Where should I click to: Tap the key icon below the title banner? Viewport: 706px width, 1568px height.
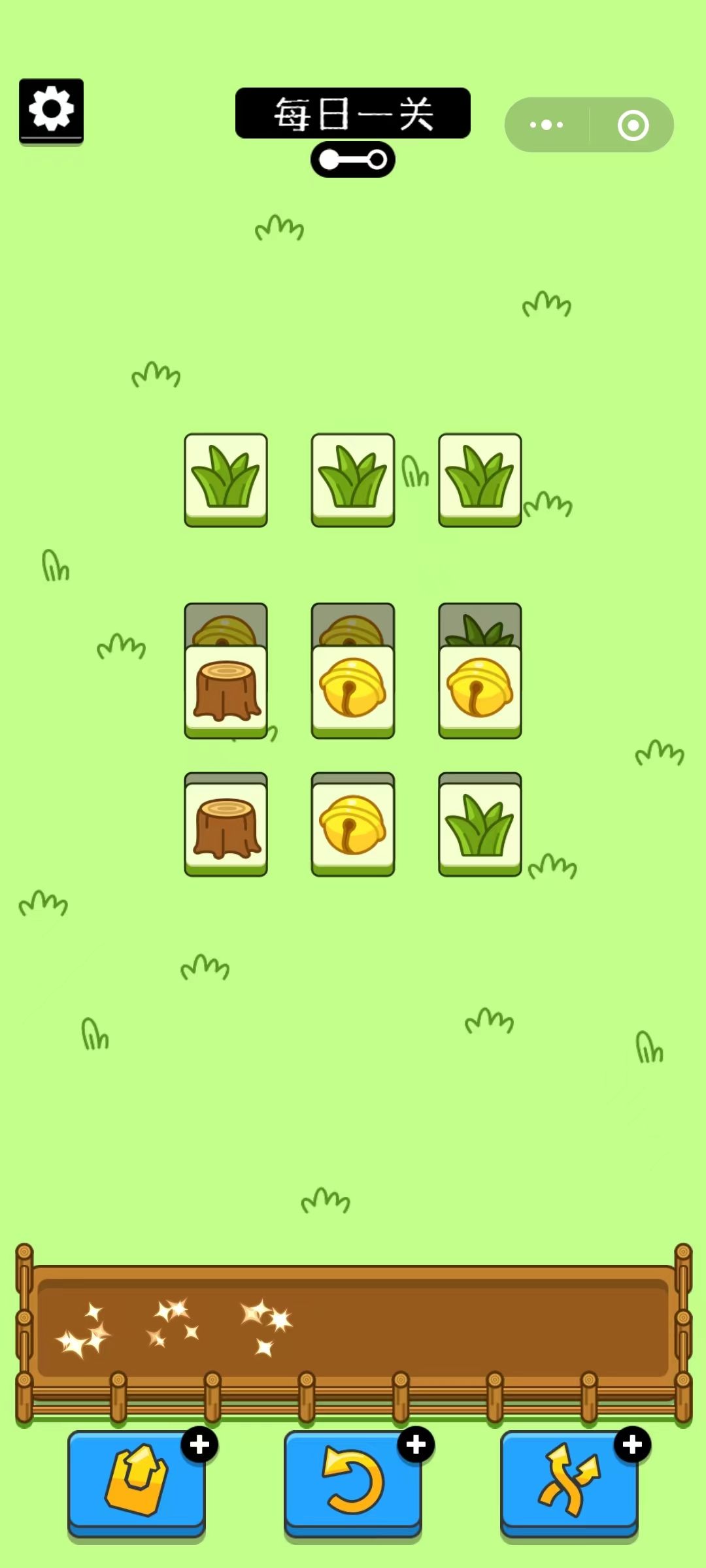click(353, 158)
